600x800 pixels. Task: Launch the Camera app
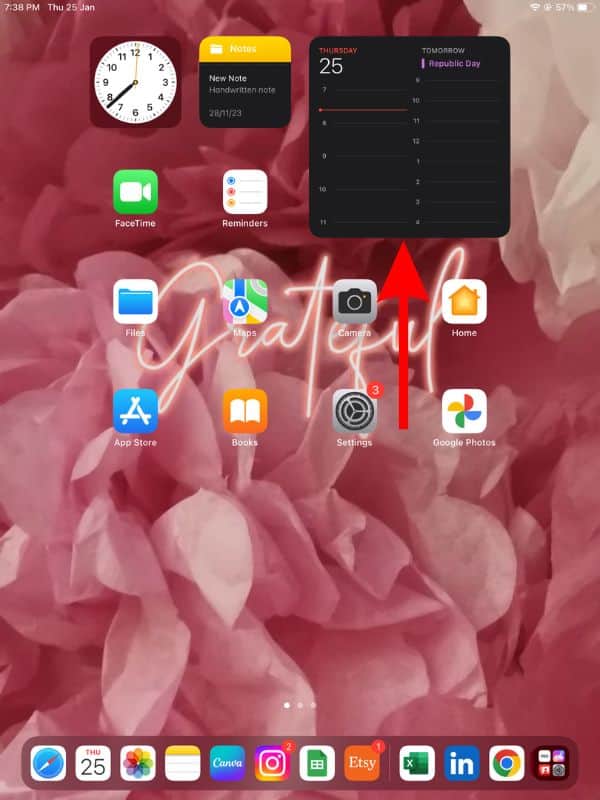[354, 301]
